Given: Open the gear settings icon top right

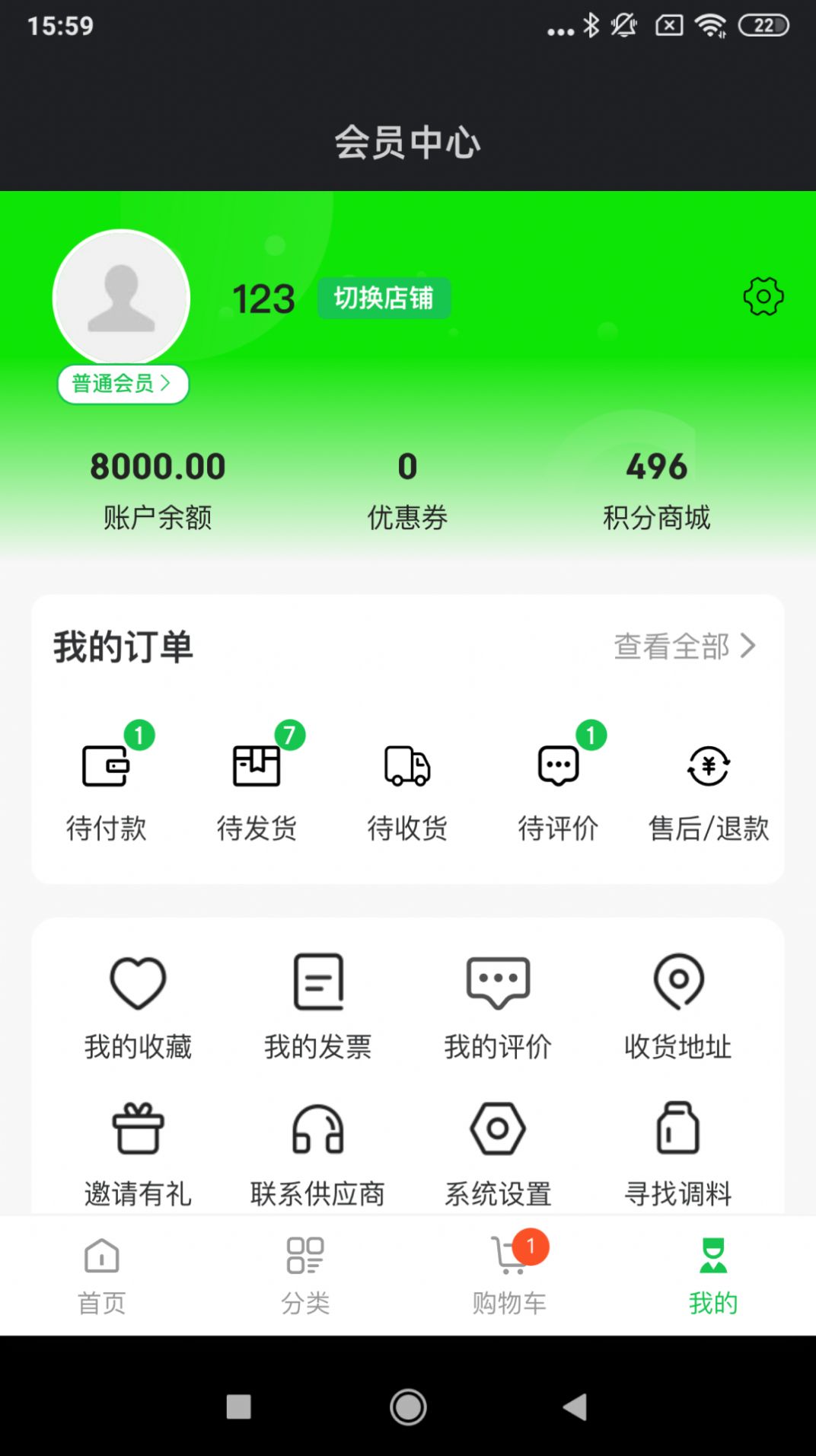Looking at the screenshot, I should pyautogui.click(x=765, y=297).
